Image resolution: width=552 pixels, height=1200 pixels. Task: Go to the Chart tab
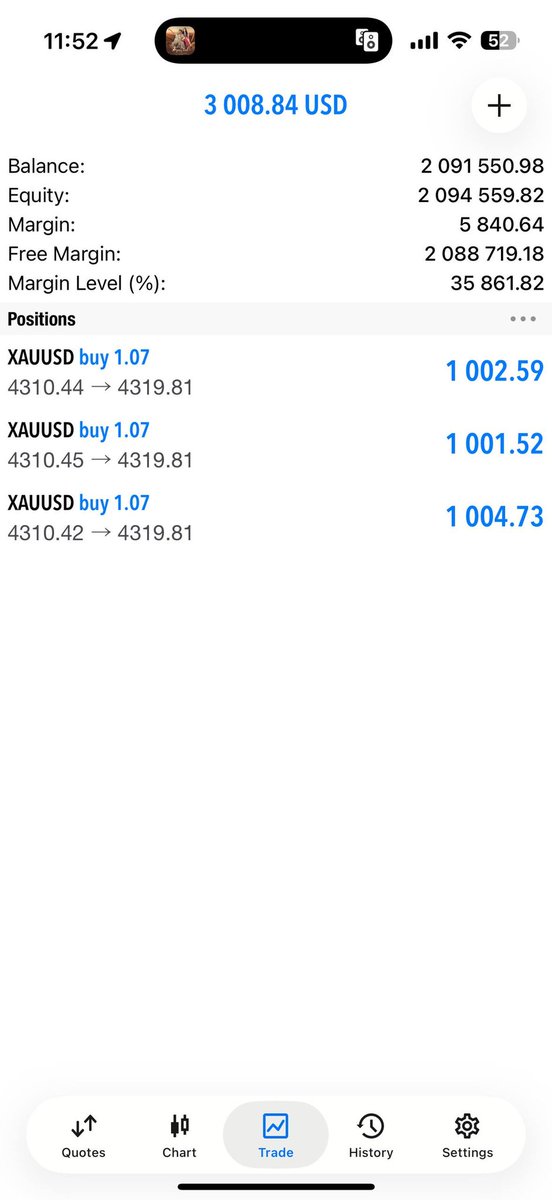[180, 1137]
